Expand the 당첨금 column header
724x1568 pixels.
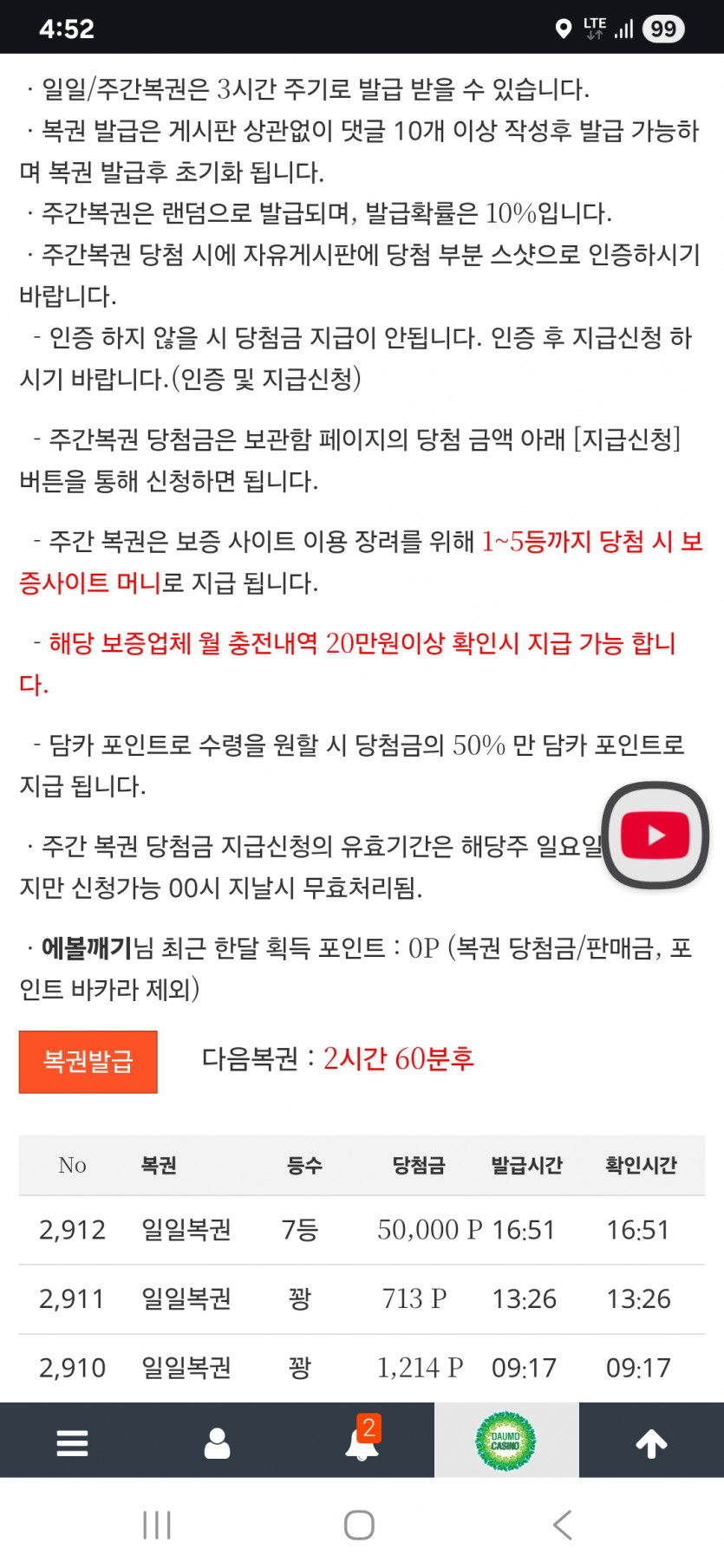tap(420, 1166)
